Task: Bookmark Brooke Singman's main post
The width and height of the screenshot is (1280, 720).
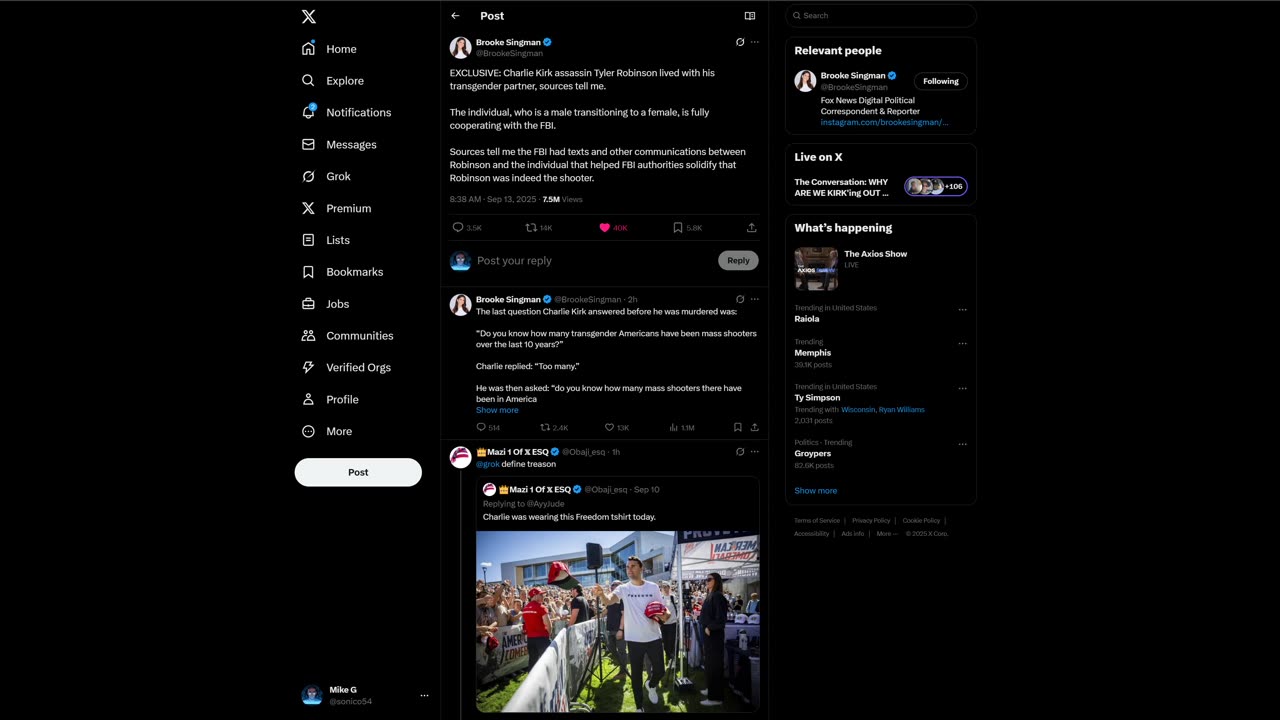Action: click(678, 228)
